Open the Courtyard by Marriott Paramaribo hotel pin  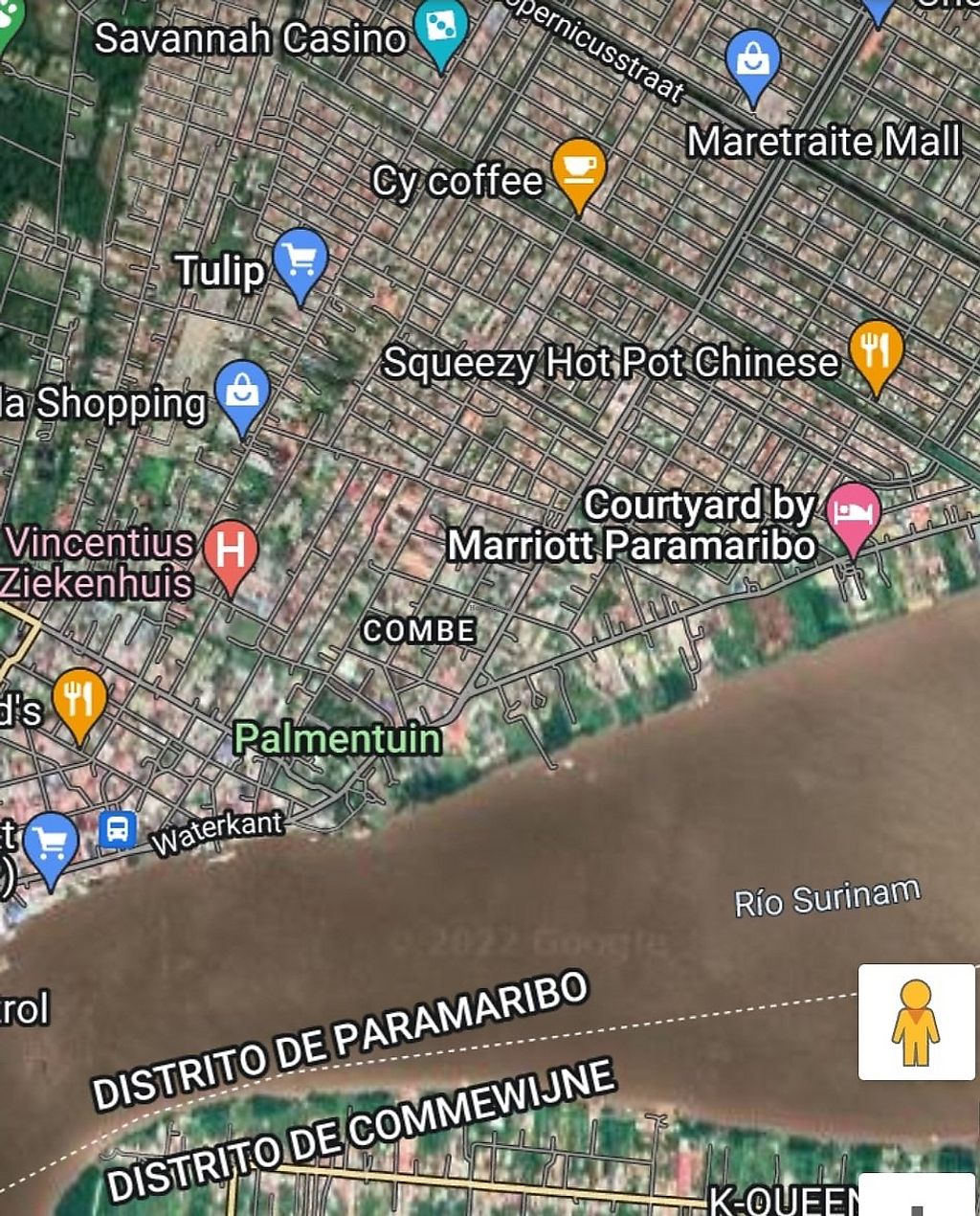click(853, 512)
